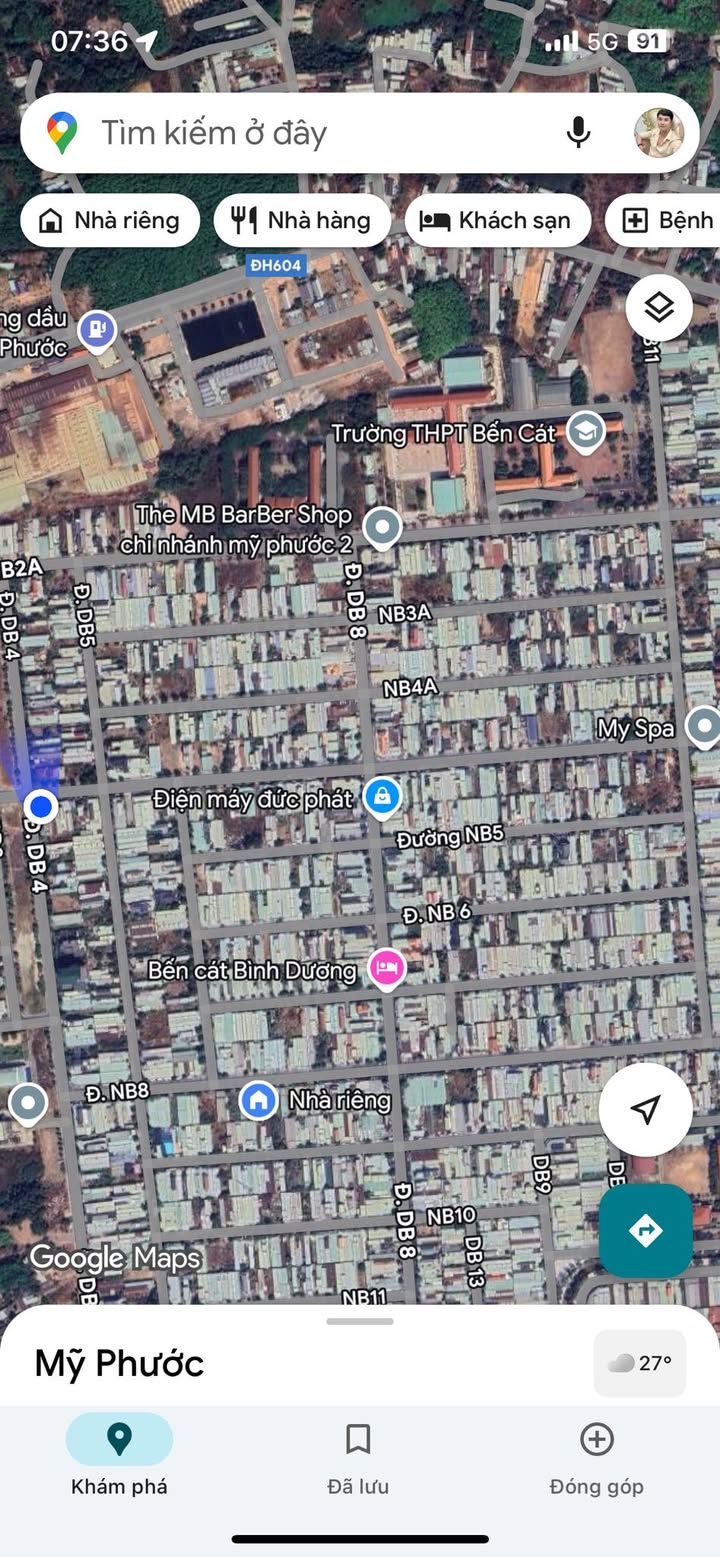The width and height of the screenshot is (720, 1557).
Task: Select the Nhà riêng chip
Action: coord(110,221)
